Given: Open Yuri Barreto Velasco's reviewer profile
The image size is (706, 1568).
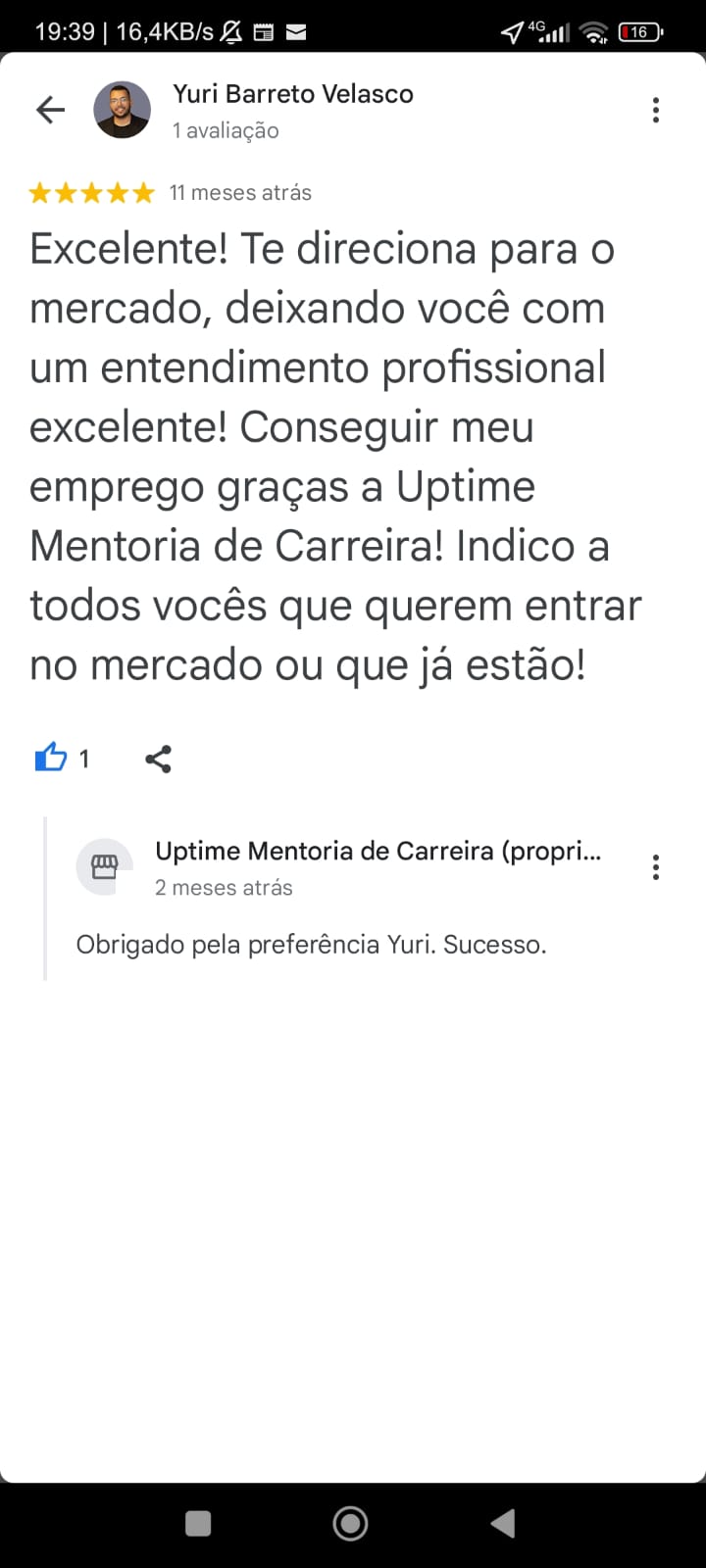Looking at the screenshot, I should pos(293,94).
